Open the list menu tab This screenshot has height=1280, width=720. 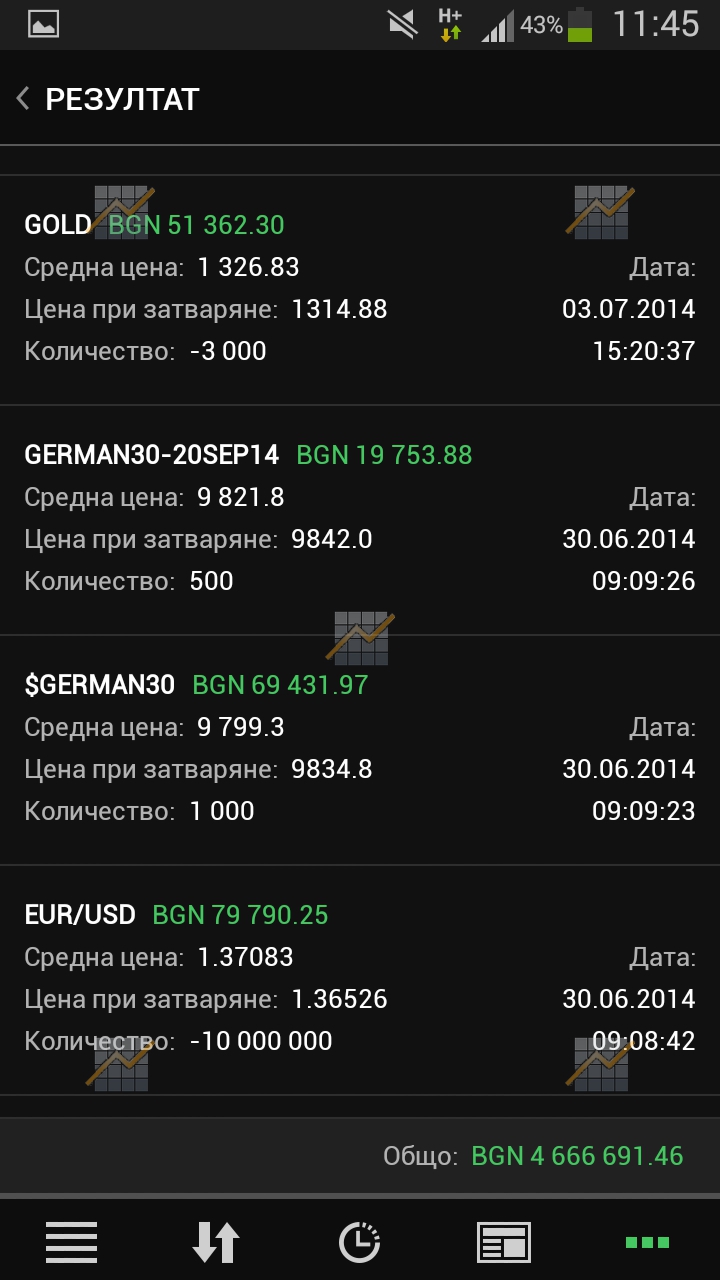point(72,1242)
